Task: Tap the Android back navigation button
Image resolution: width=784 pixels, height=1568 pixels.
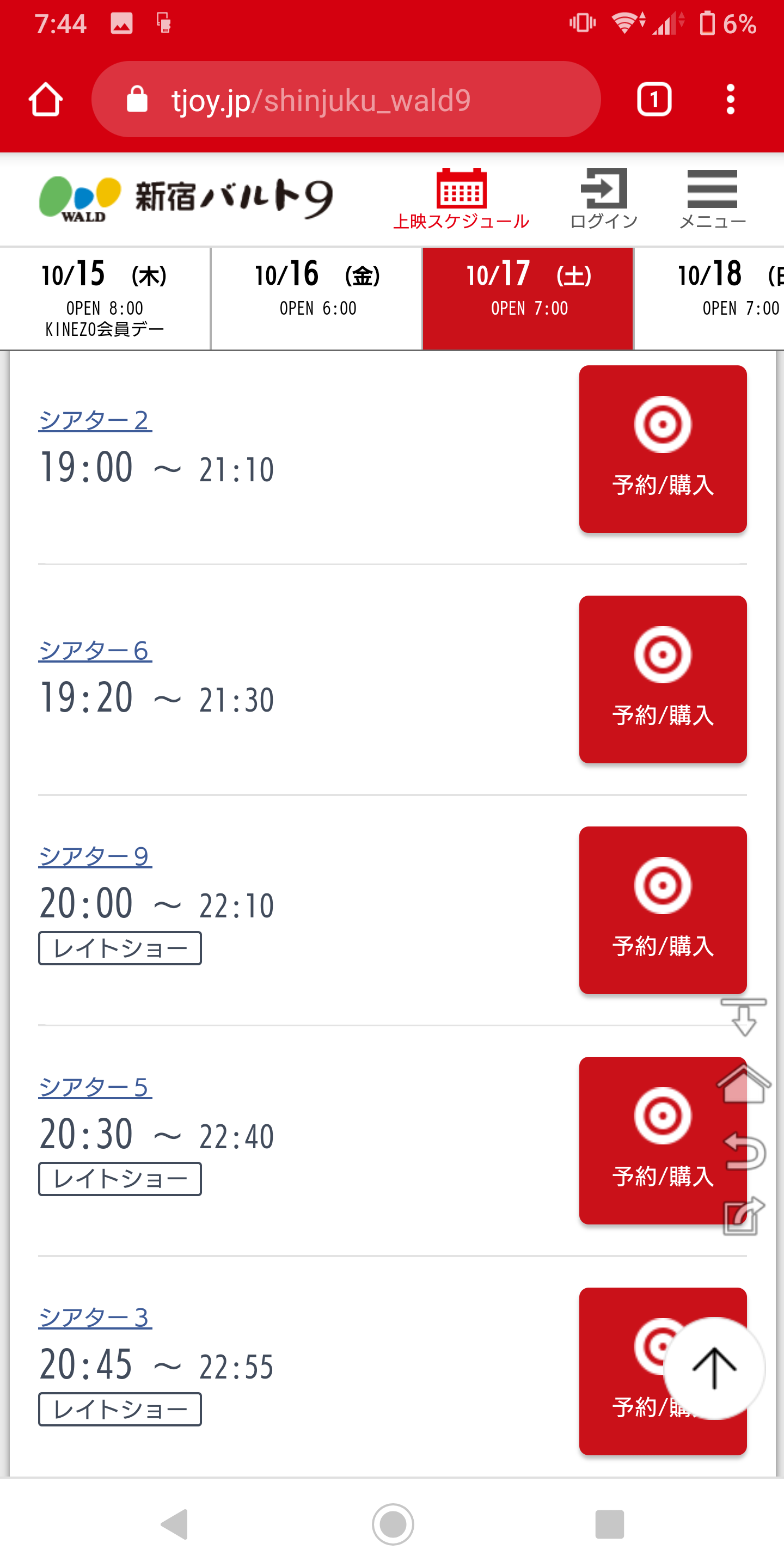Action: (x=175, y=1524)
